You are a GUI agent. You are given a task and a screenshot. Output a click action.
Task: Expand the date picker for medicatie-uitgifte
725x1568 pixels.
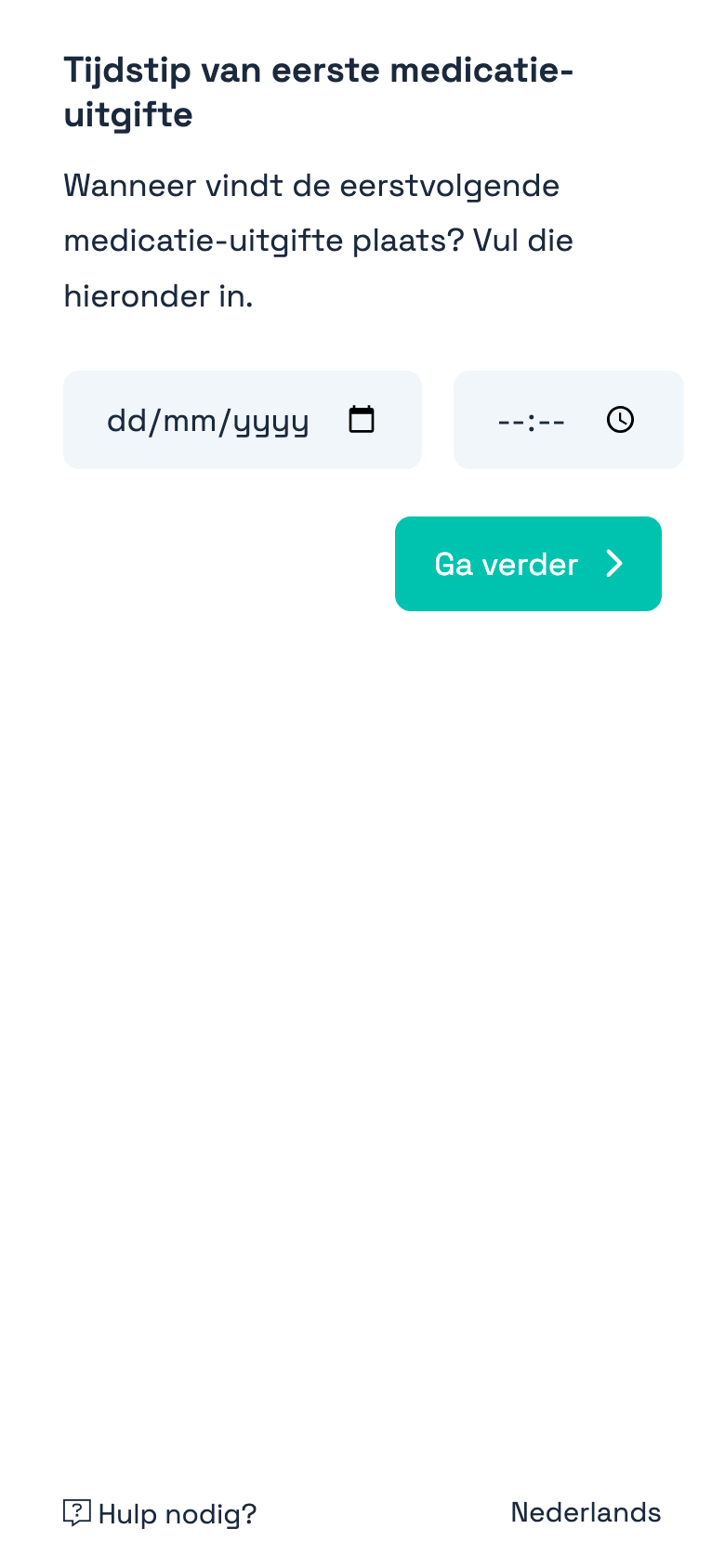click(x=362, y=419)
